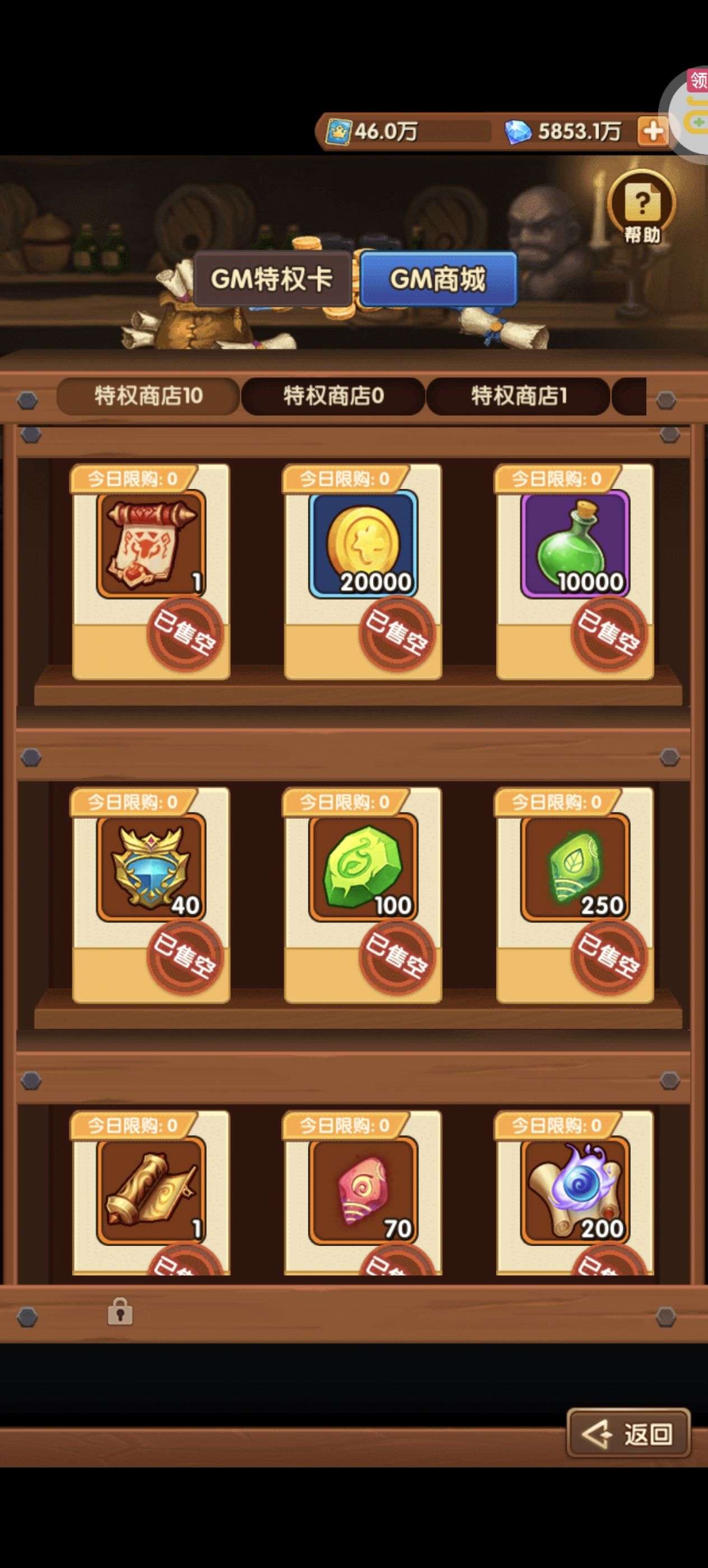Tap the plus button to add diamonds

point(653,131)
